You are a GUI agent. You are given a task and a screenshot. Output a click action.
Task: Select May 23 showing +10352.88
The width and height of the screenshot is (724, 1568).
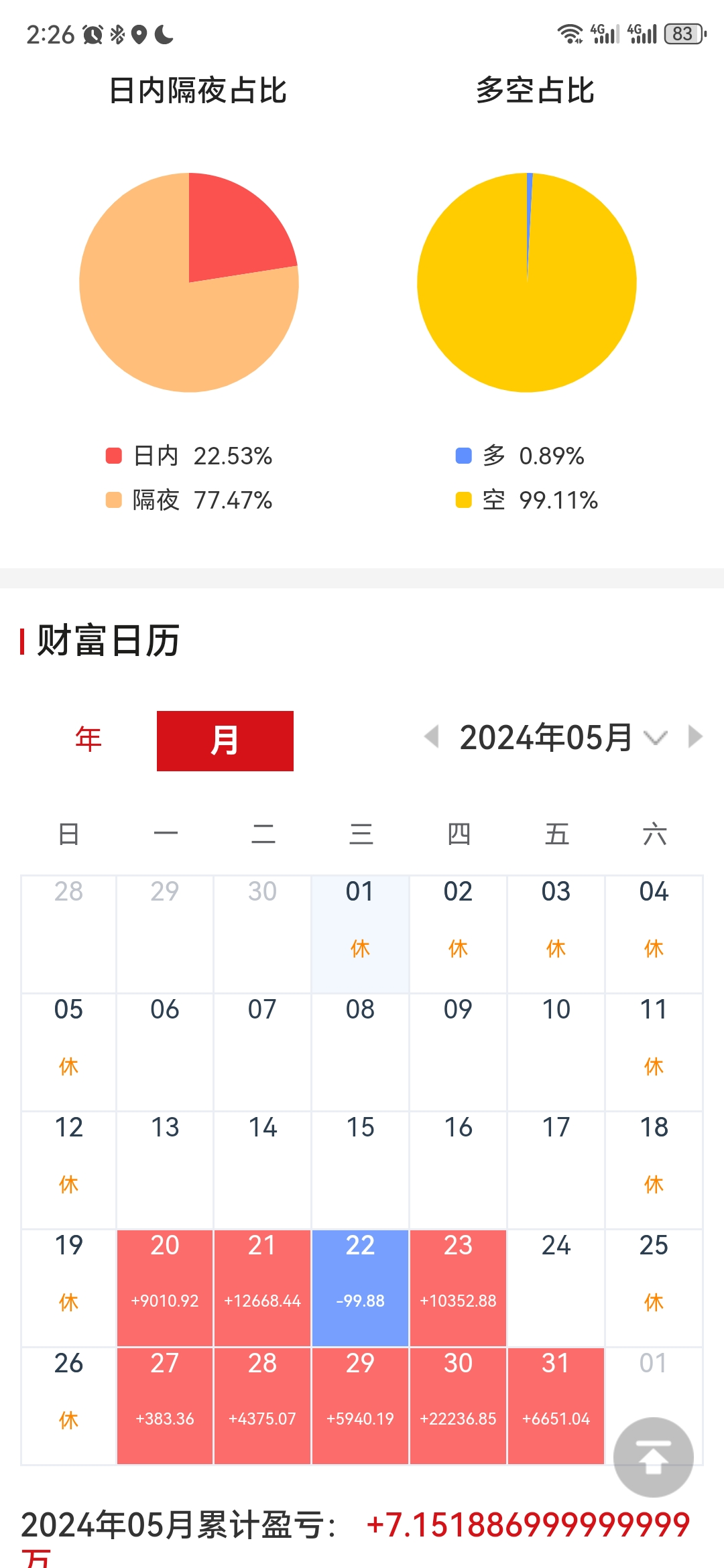(458, 1287)
